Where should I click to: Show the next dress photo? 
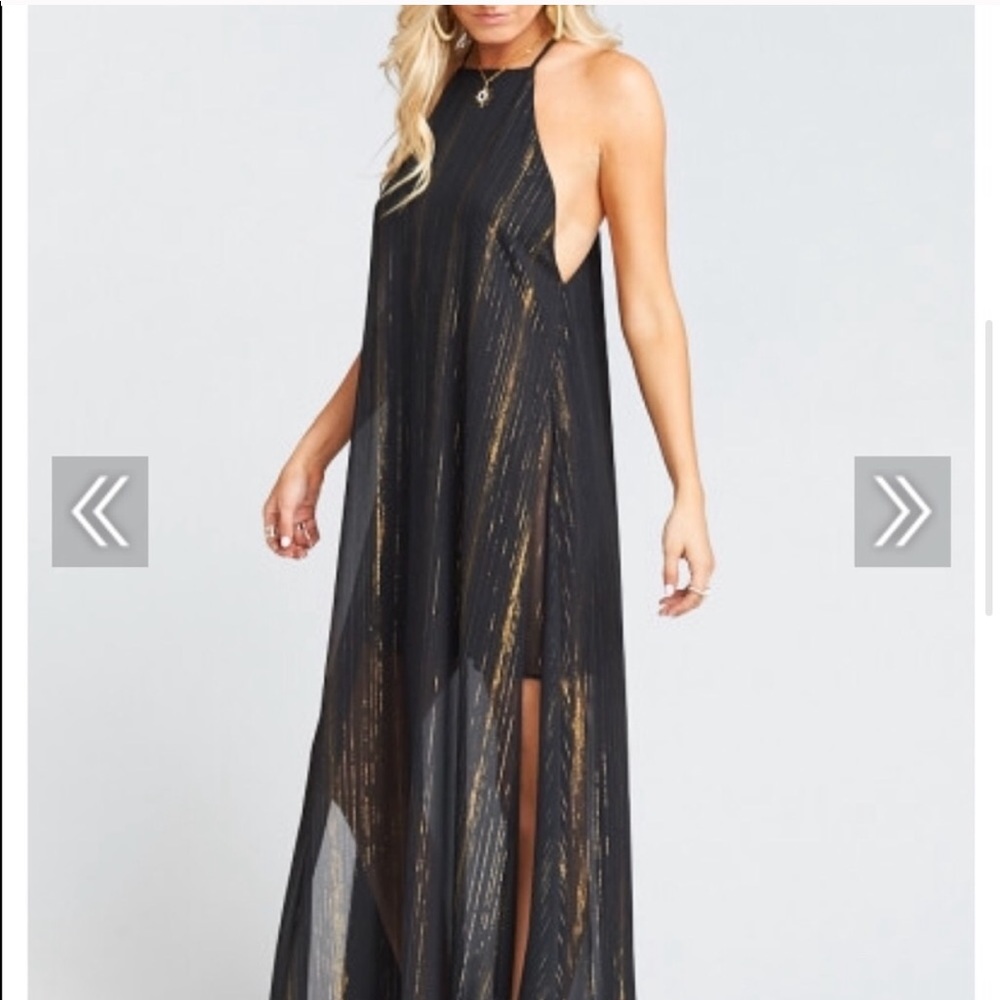902,511
